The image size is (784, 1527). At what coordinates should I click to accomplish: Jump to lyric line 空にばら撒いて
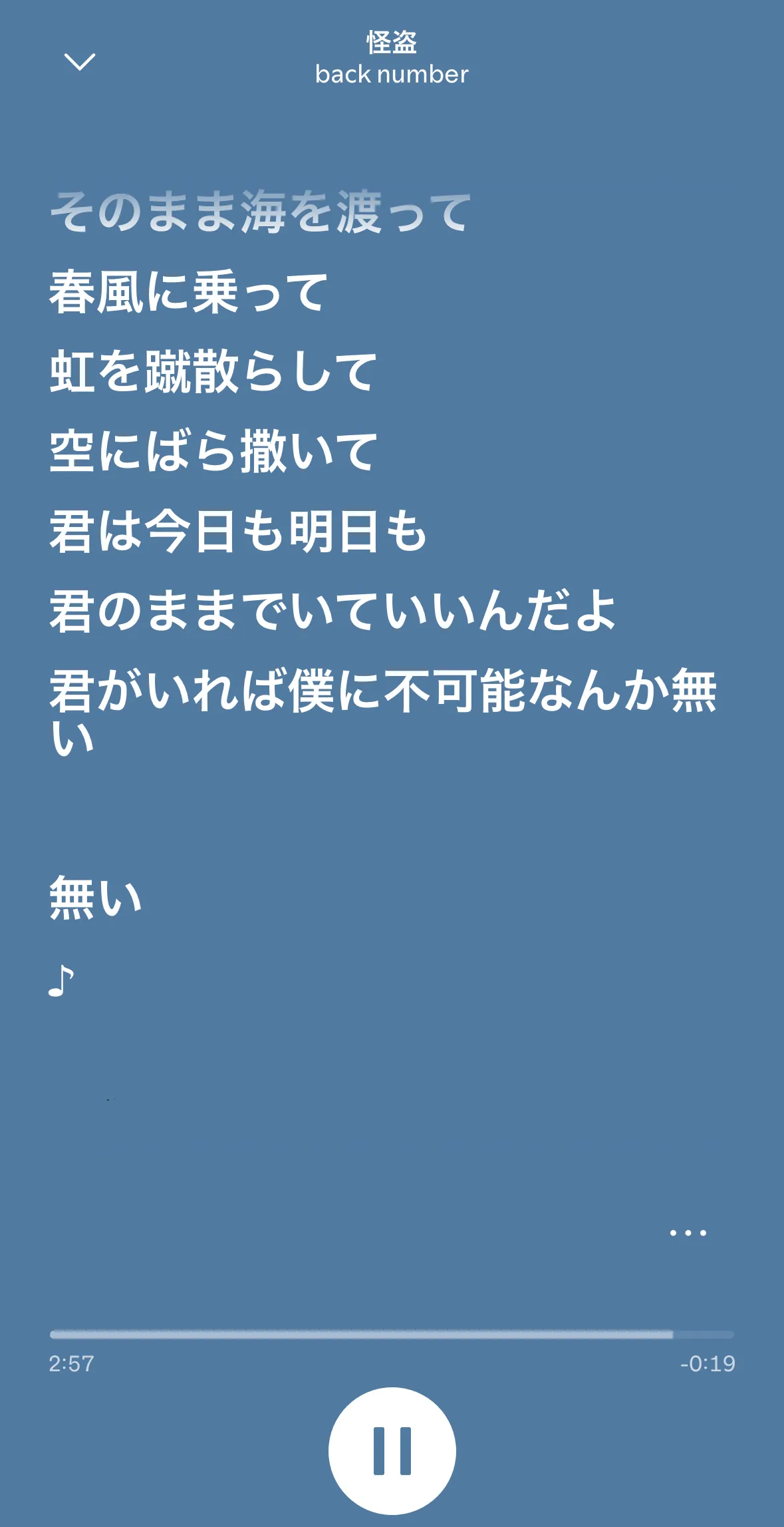[x=213, y=451]
